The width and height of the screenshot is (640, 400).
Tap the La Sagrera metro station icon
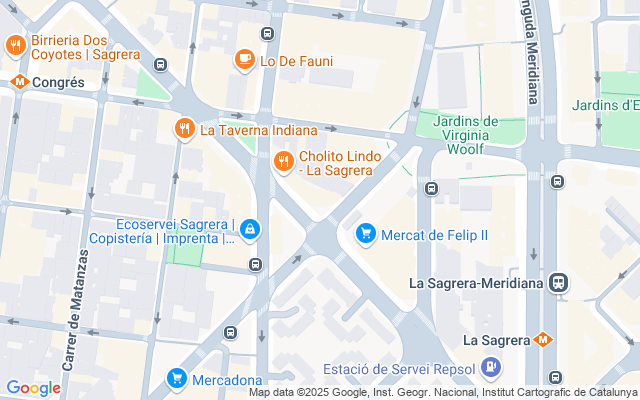point(546,340)
